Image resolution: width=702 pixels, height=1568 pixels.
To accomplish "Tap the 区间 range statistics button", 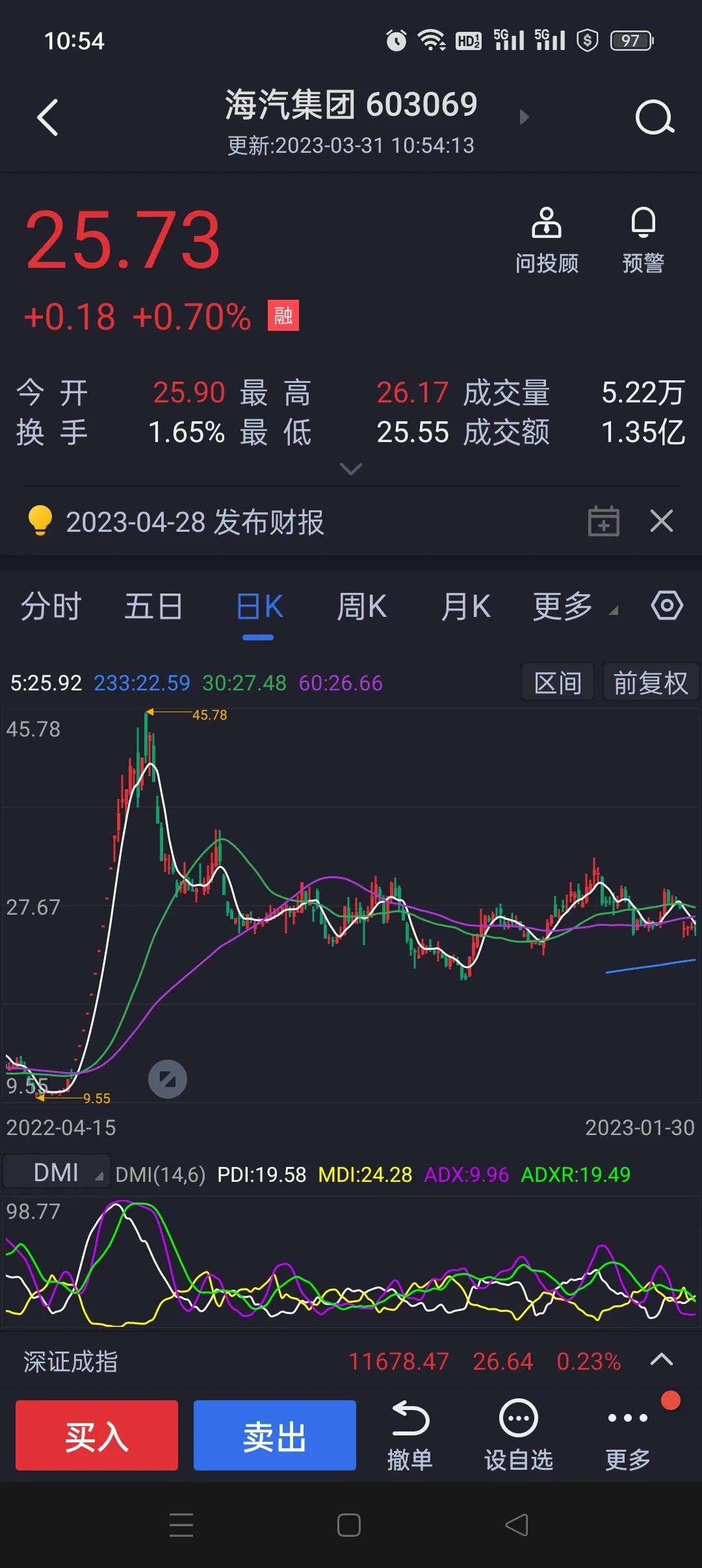I will (558, 683).
